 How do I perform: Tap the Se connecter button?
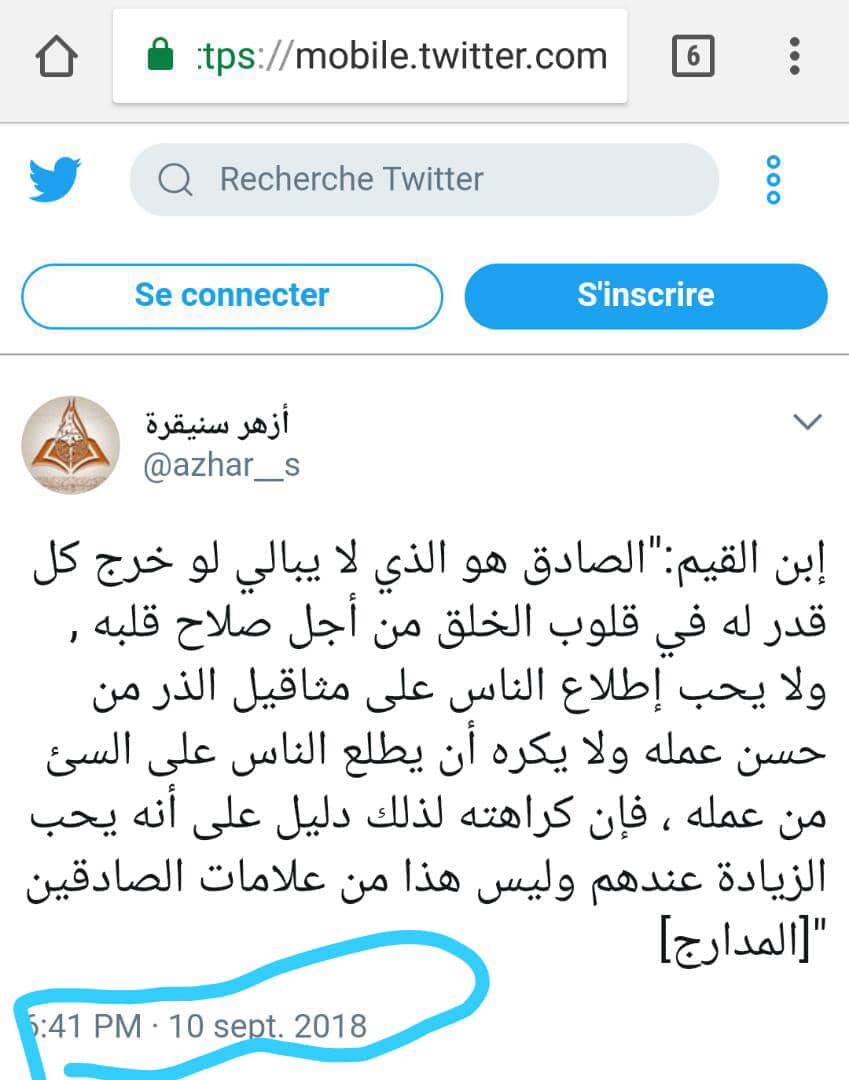(231, 296)
